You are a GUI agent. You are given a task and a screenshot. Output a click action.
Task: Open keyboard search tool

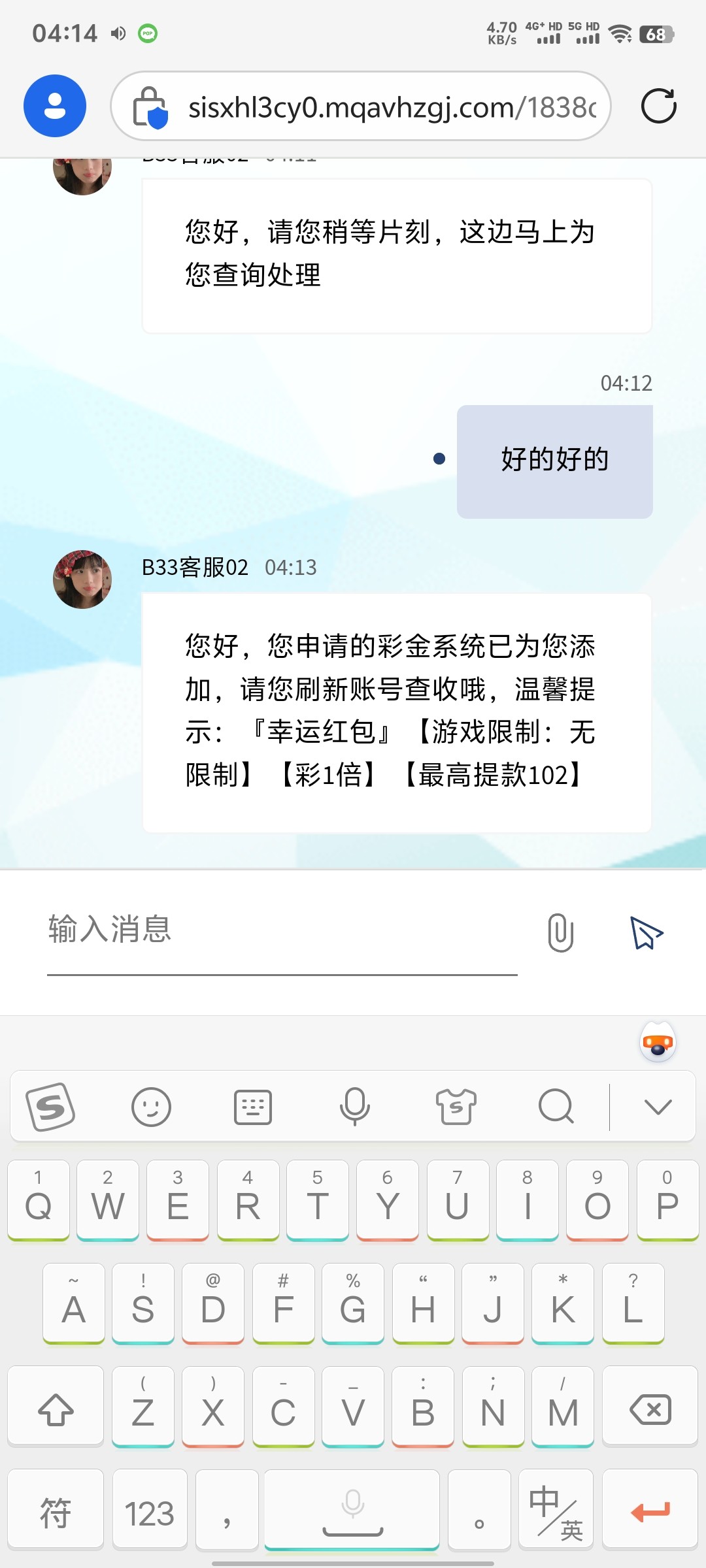pyautogui.click(x=556, y=1107)
